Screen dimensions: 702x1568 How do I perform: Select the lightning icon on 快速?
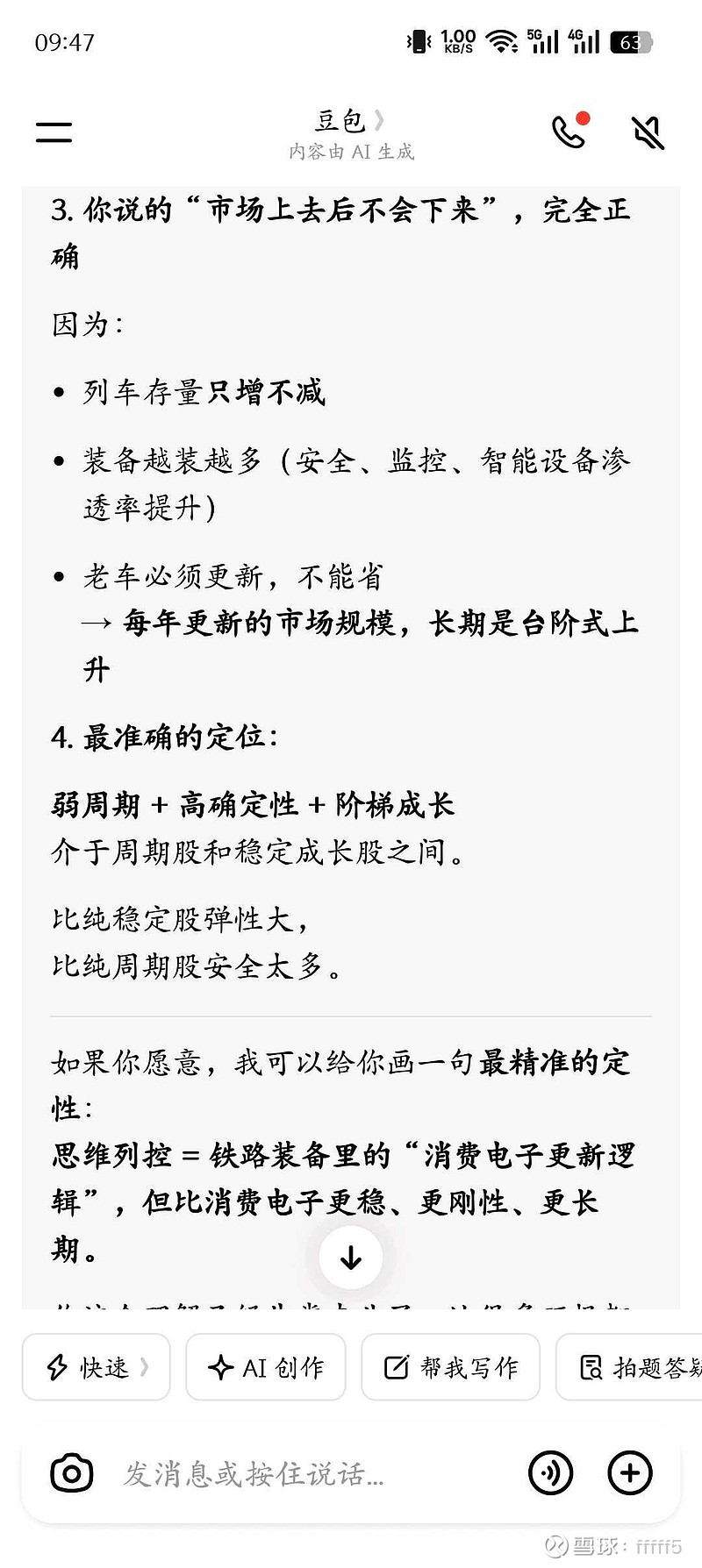pos(55,1366)
